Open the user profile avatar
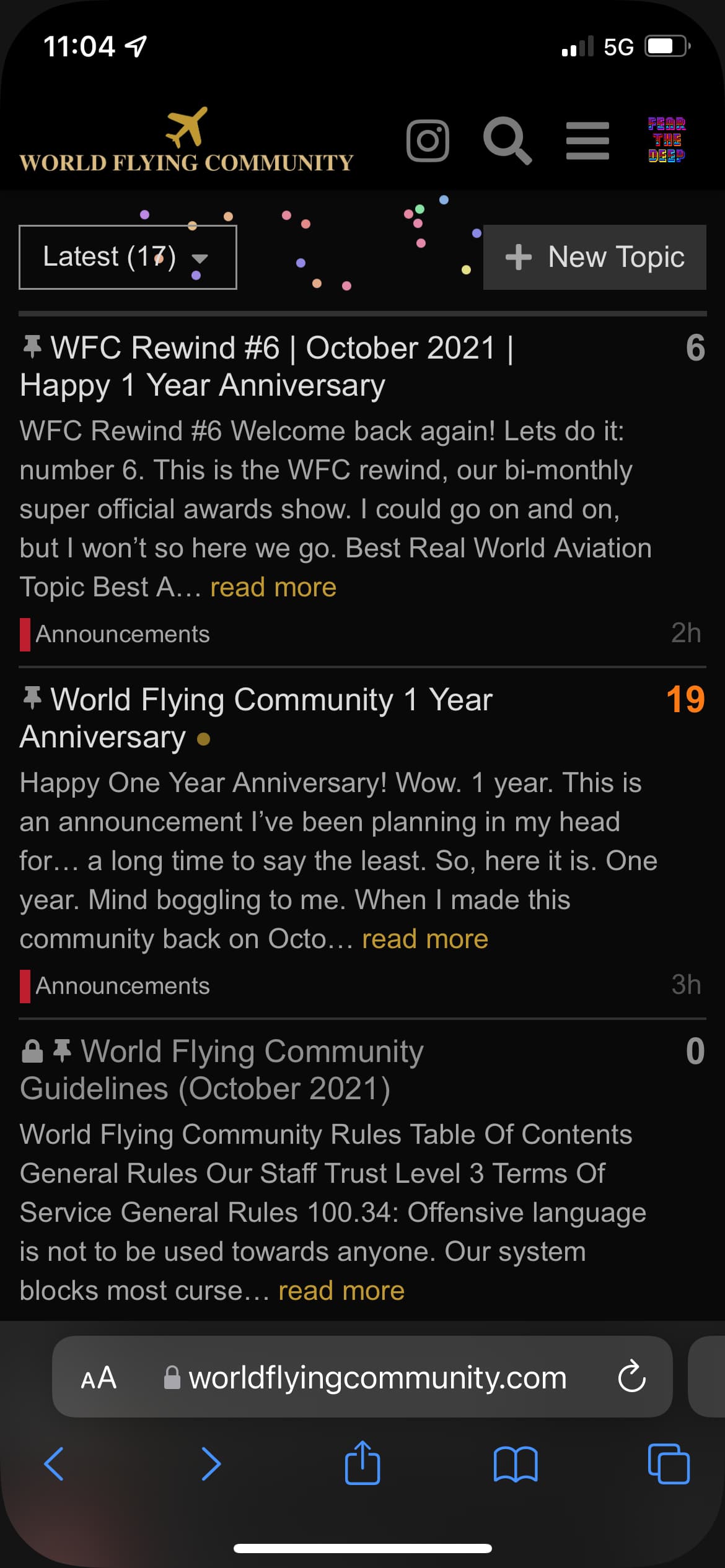Screen dimensions: 725x1568 (x=667, y=140)
